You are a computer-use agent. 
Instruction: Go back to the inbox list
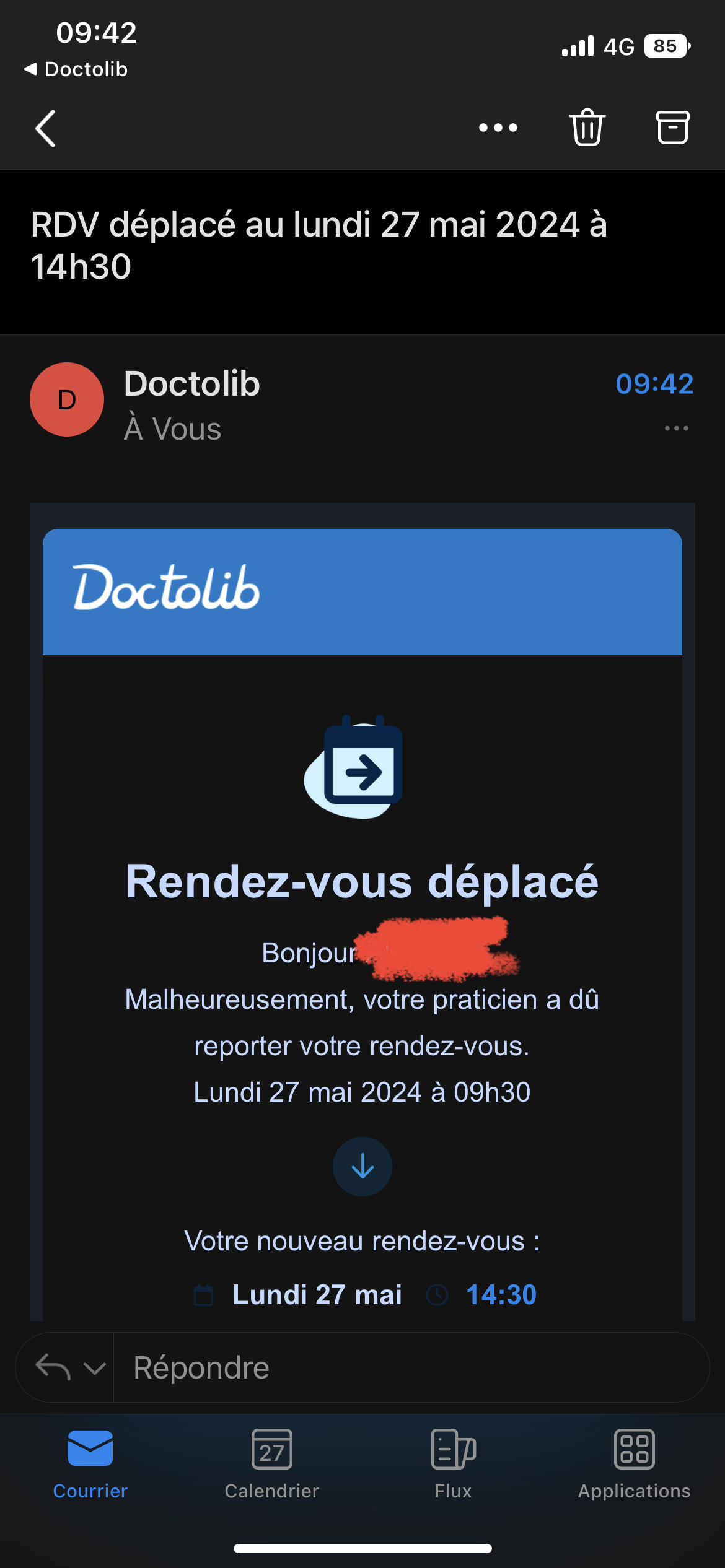(x=46, y=128)
